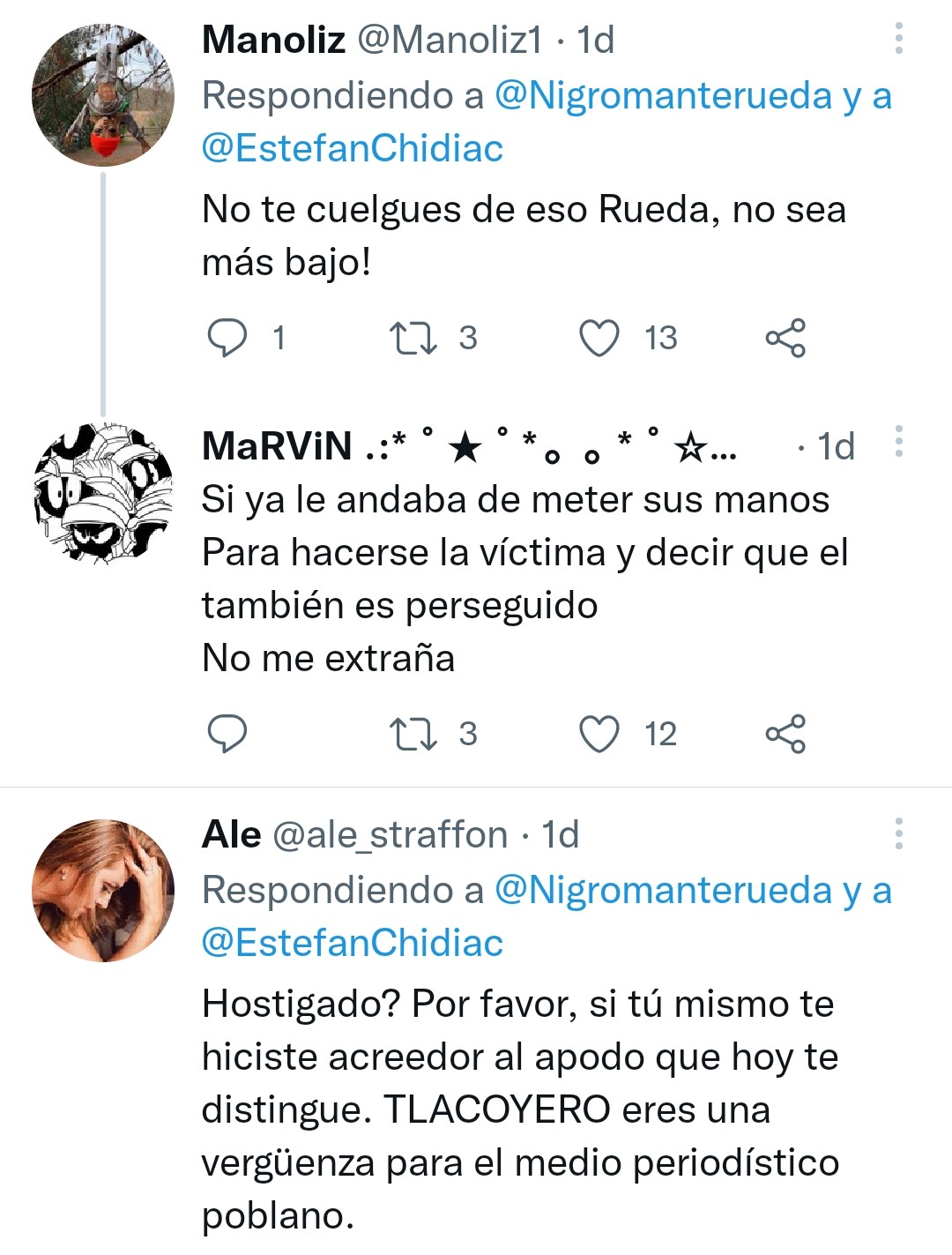952x1255 pixels.
Task: Open @EstefanChidiac mention in Manoliz's reply
Action: 352,148
